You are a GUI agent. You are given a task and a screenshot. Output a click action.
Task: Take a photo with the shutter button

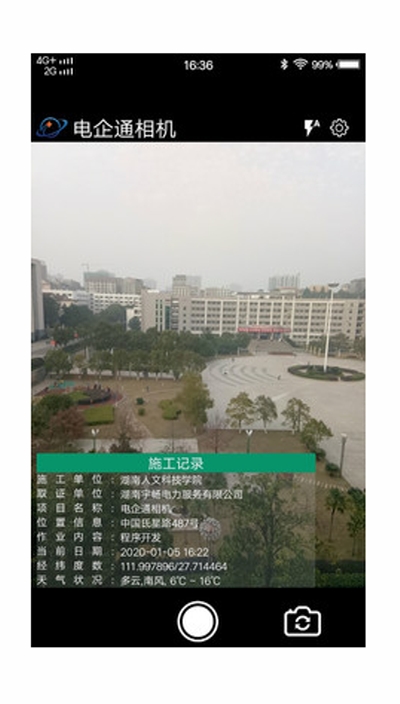(x=198, y=622)
